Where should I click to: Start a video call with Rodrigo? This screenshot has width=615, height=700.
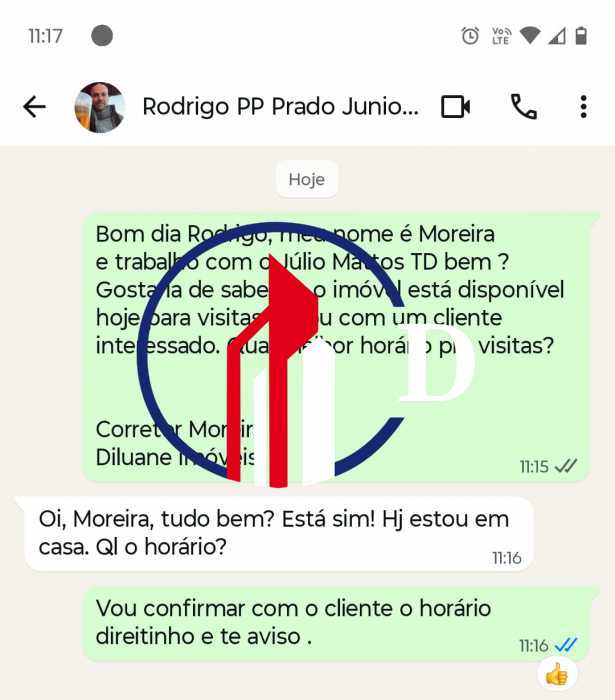click(x=456, y=107)
